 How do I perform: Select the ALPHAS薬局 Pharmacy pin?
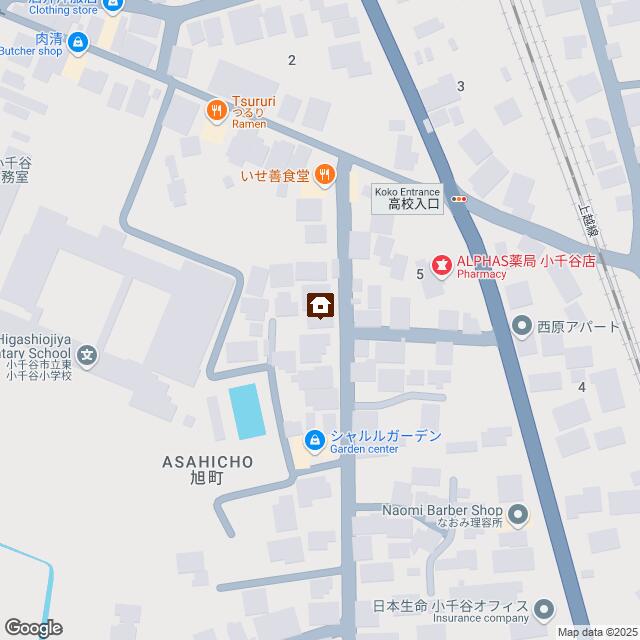click(440, 264)
